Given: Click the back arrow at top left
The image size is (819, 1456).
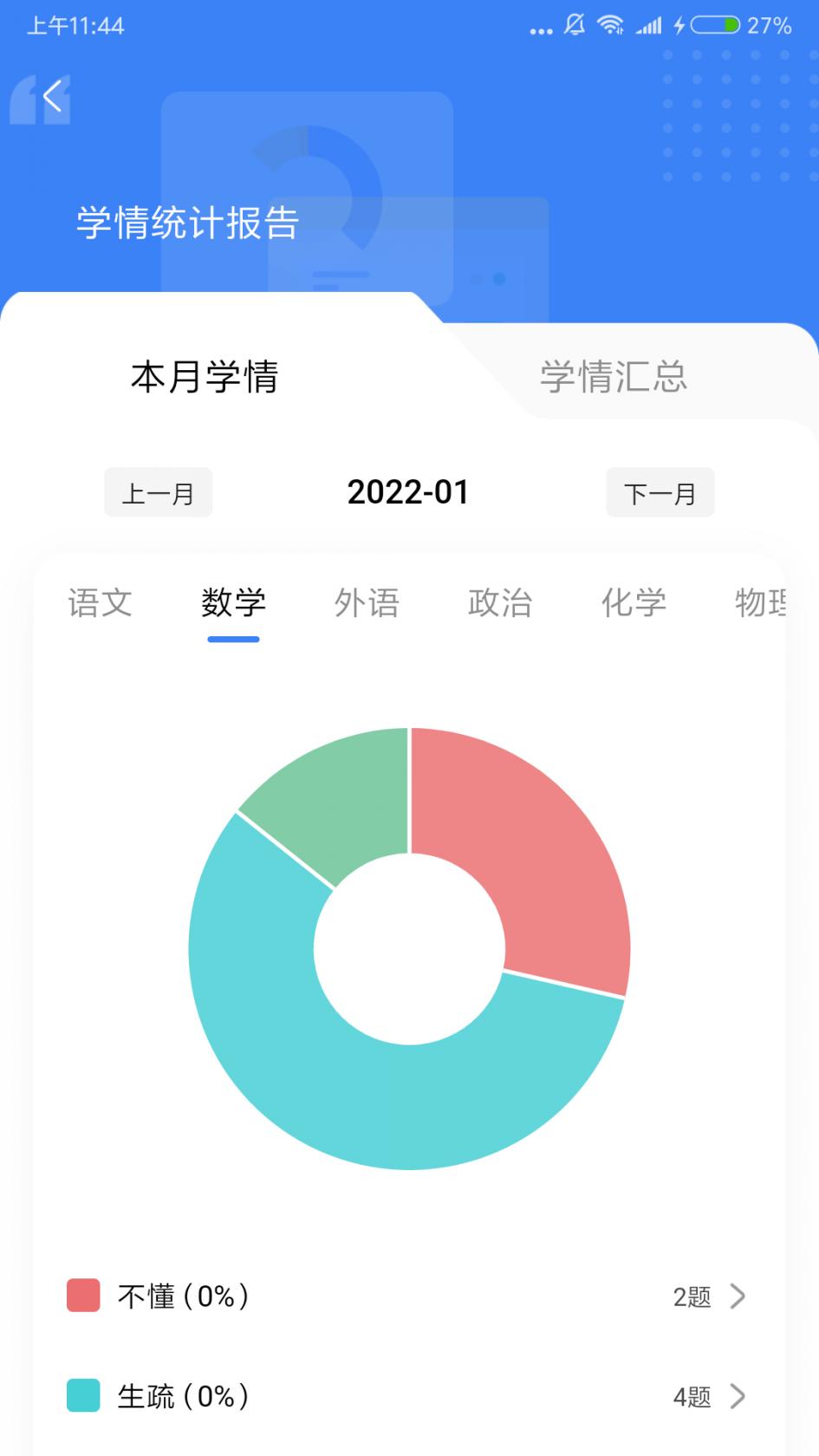Looking at the screenshot, I should tap(54, 96).
